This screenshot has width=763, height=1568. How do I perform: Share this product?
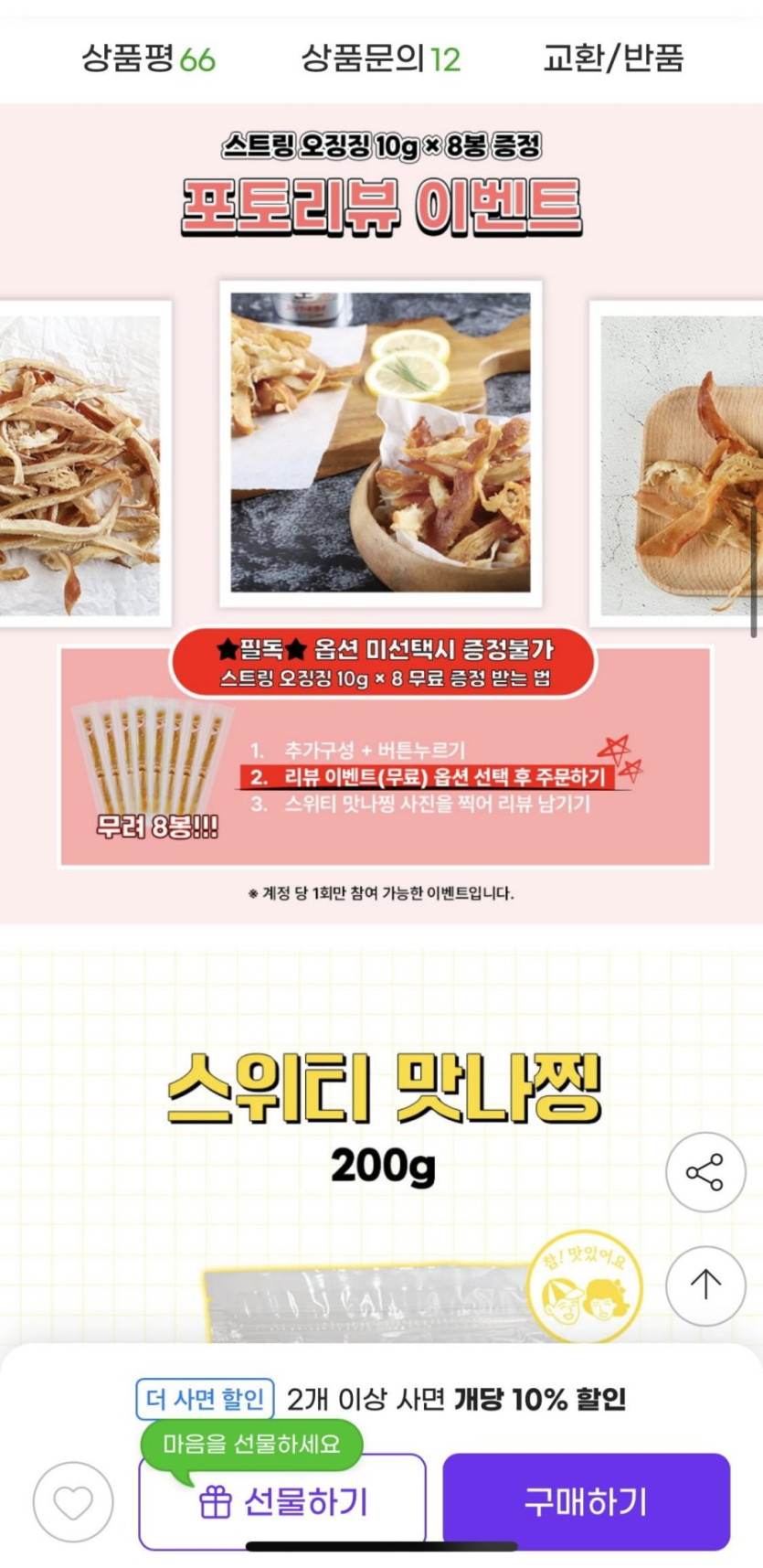[x=705, y=1172]
